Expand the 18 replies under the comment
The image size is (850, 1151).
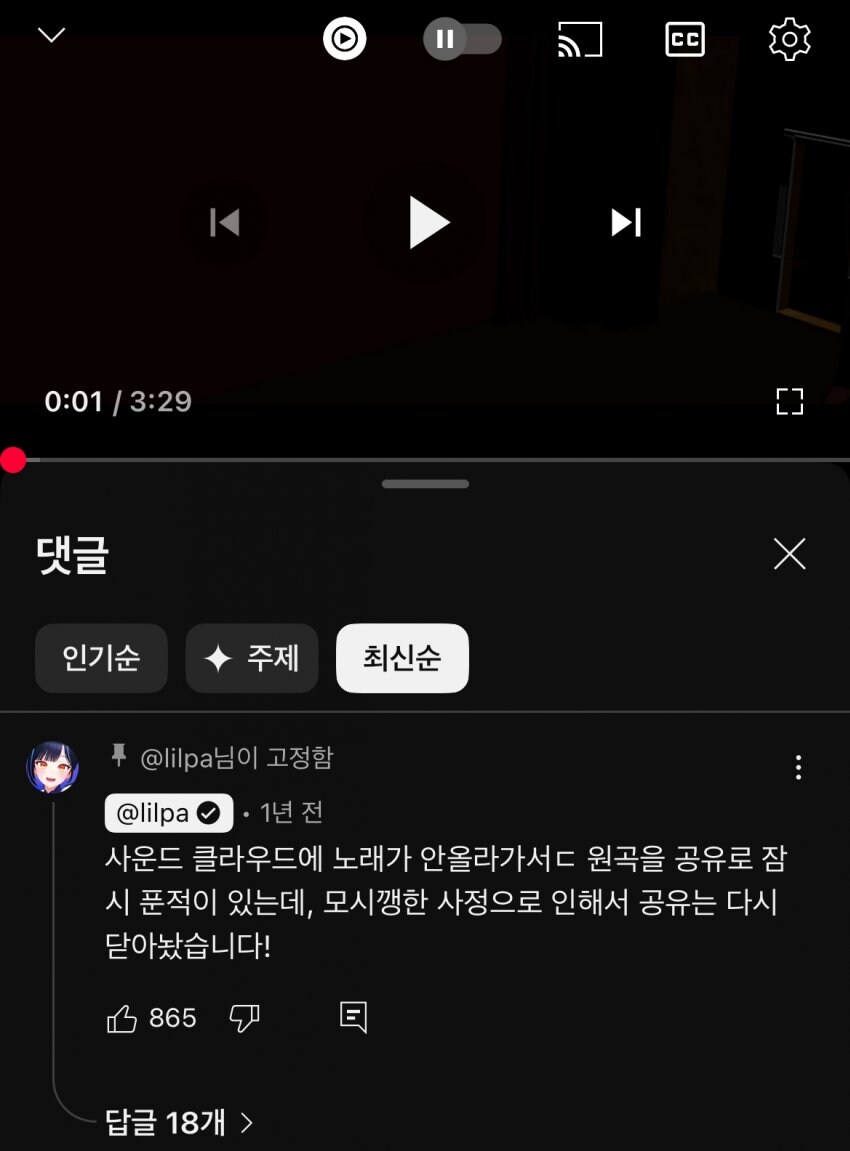point(165,1122)
